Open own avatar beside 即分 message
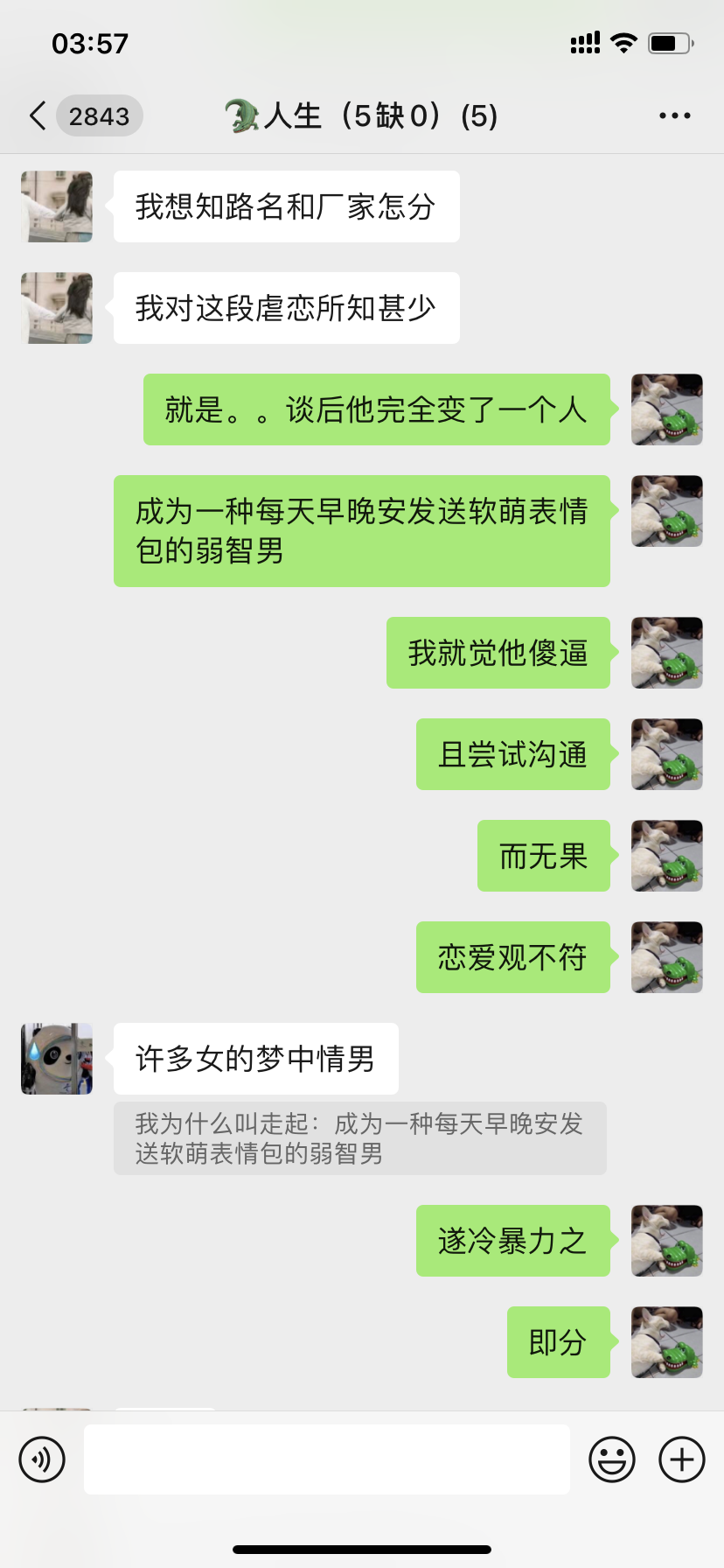Screen dimensions: 724x1568 tap(667, 1342)
